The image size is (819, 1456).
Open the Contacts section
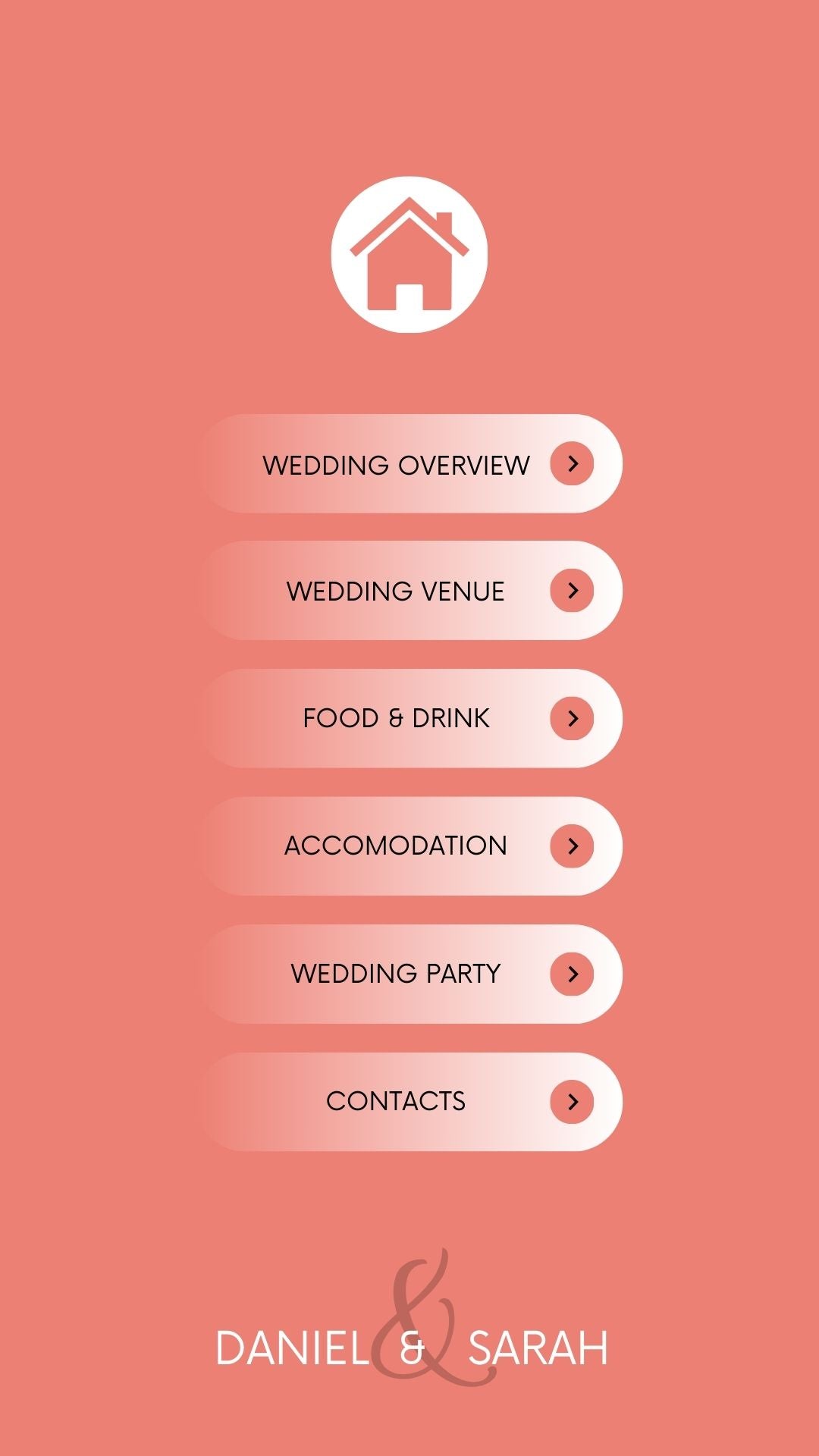coord(411,1101)
